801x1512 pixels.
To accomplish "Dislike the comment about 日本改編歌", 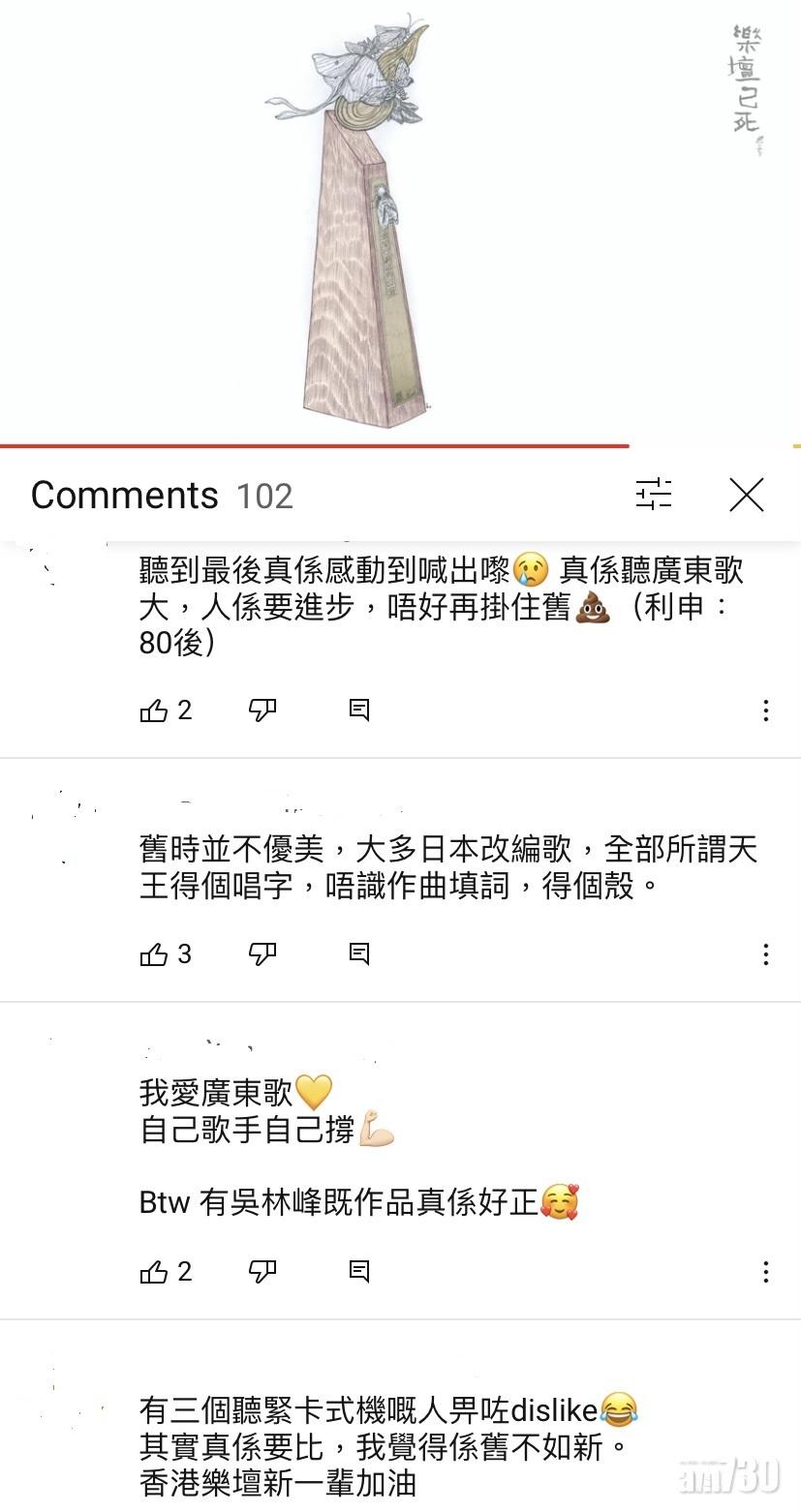I will point(262,955).
